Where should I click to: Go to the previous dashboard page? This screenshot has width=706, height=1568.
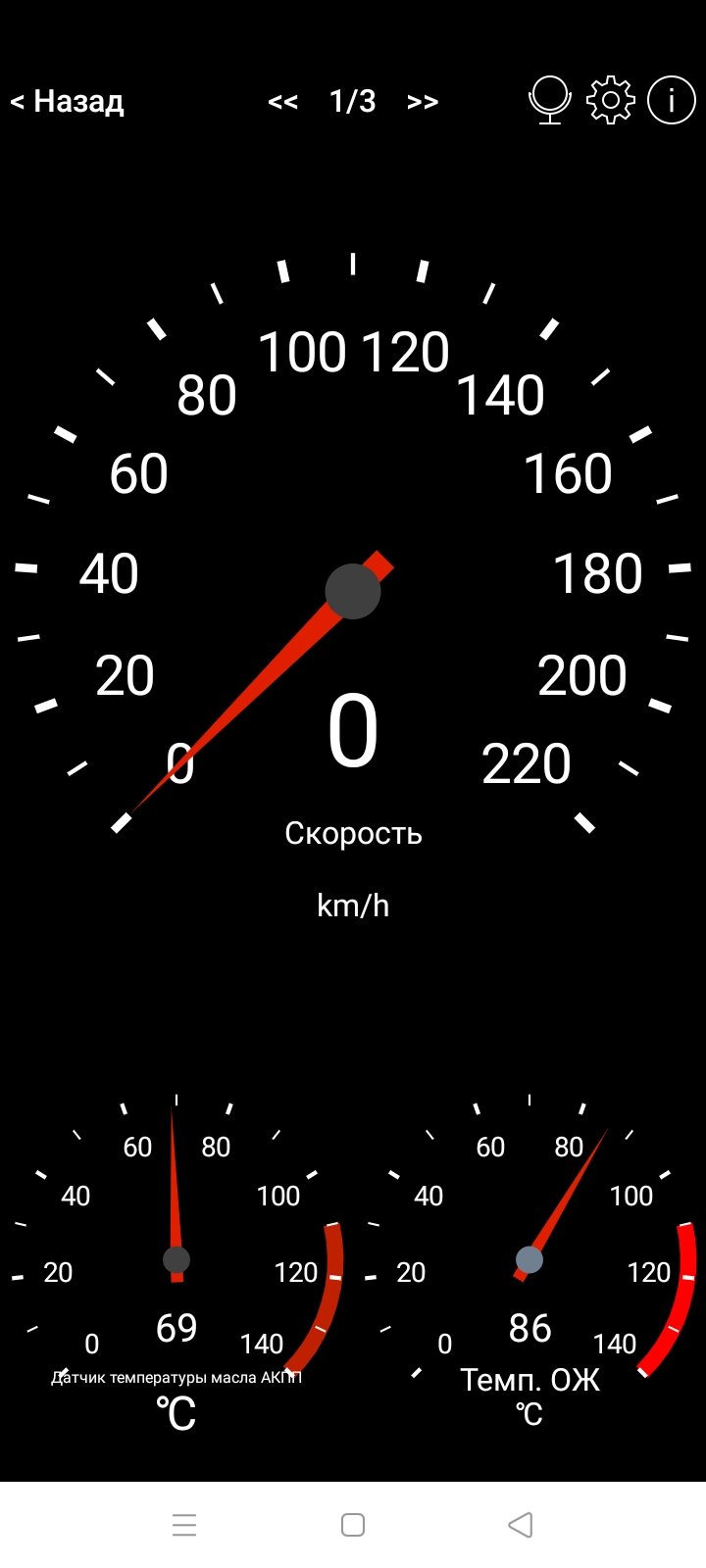[282, 102]
